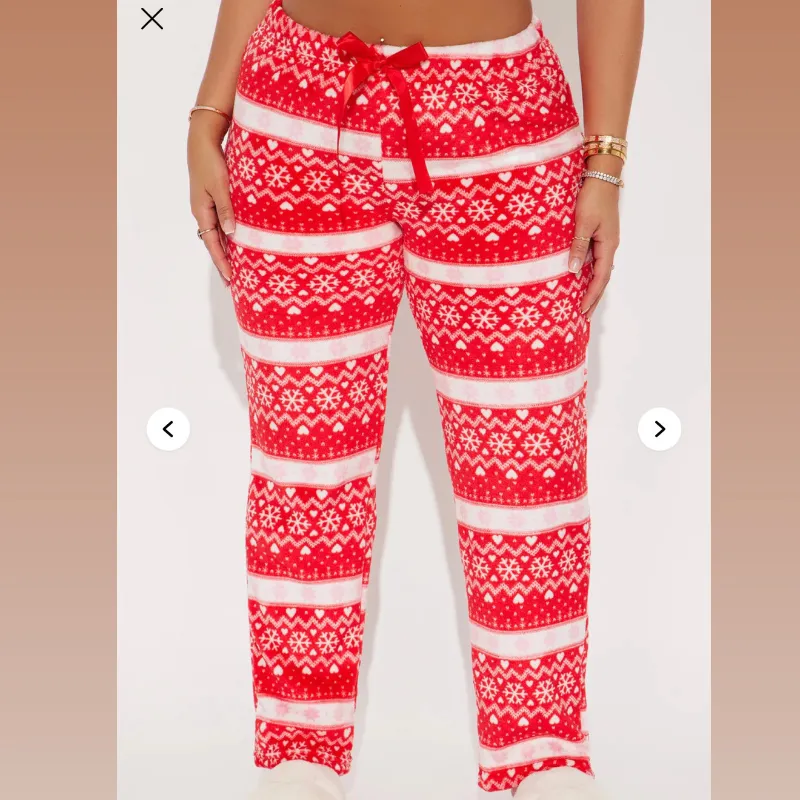Go to the previous product photo
The height and width of the screenshot is (800, 800).
168,429
